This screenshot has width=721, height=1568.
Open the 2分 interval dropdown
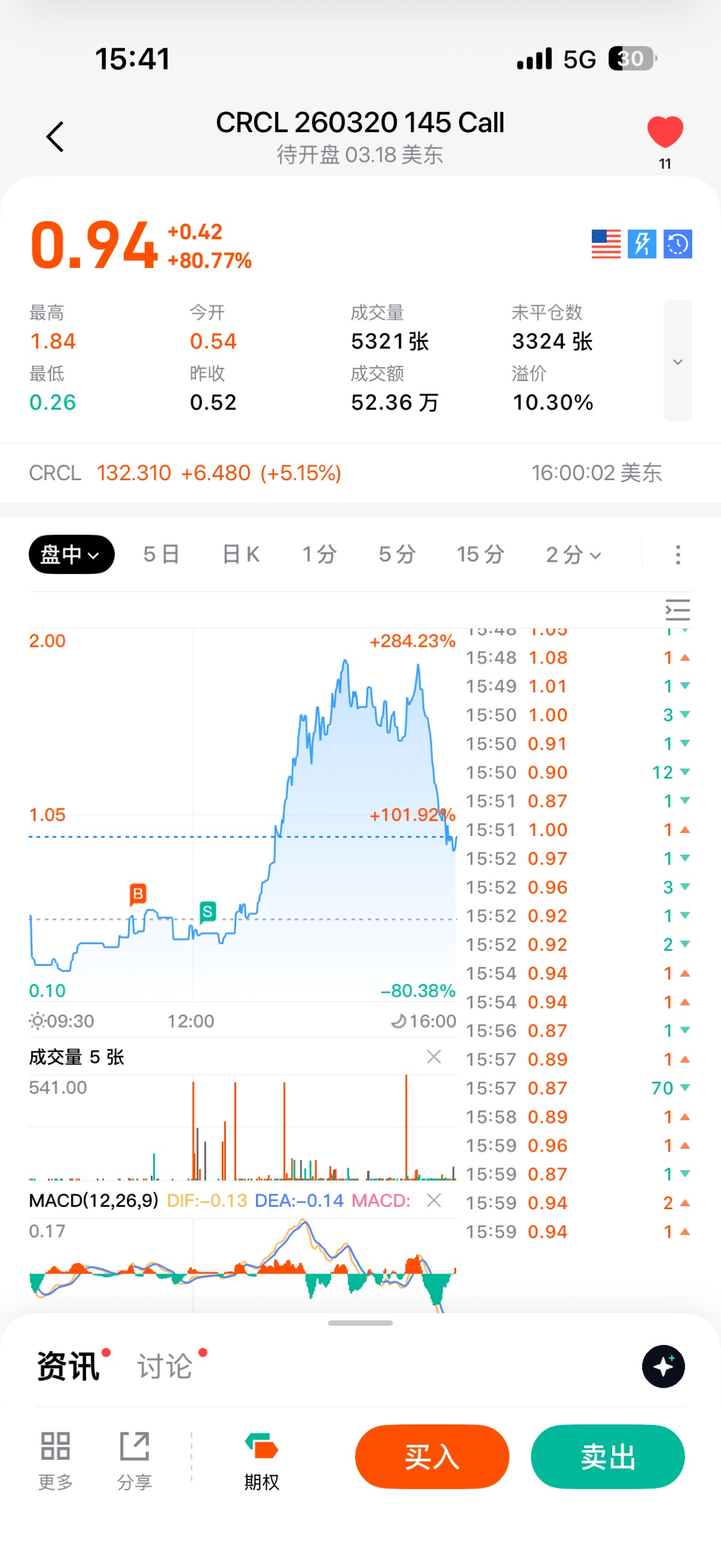(573, 555)
